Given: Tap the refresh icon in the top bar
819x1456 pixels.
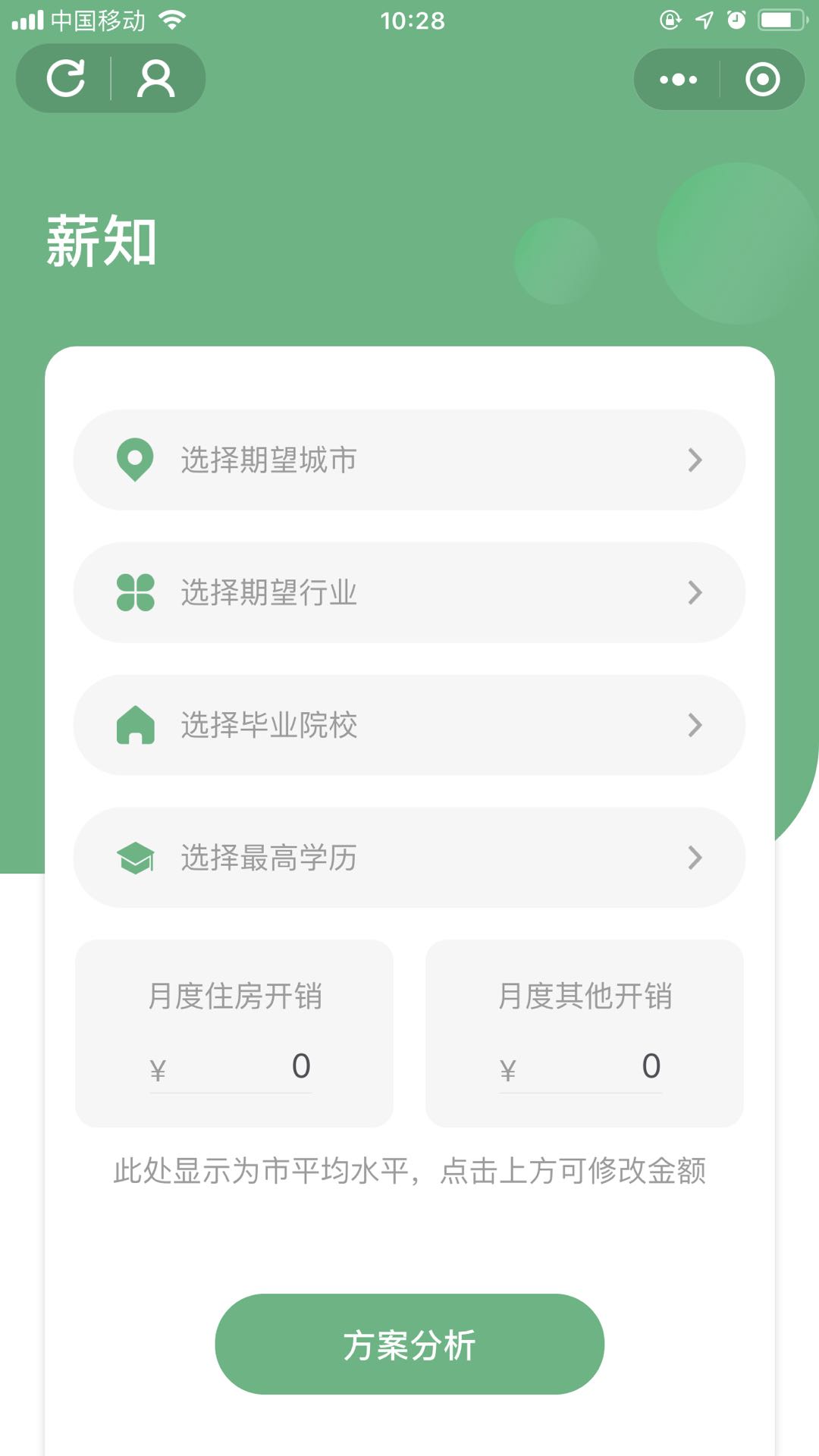Looking at the screenshot, I should coord(66,79).
